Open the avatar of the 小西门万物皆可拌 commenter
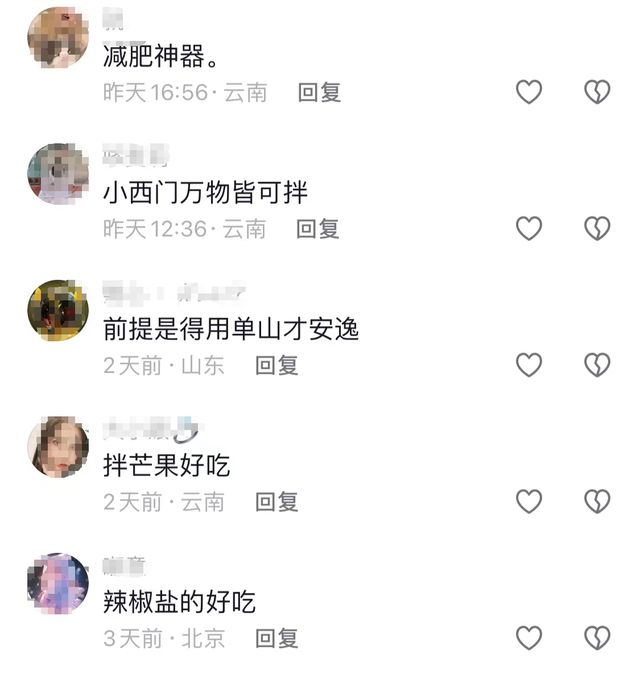The height and width of the screenshot is (686, 640). tap(58, 174)
